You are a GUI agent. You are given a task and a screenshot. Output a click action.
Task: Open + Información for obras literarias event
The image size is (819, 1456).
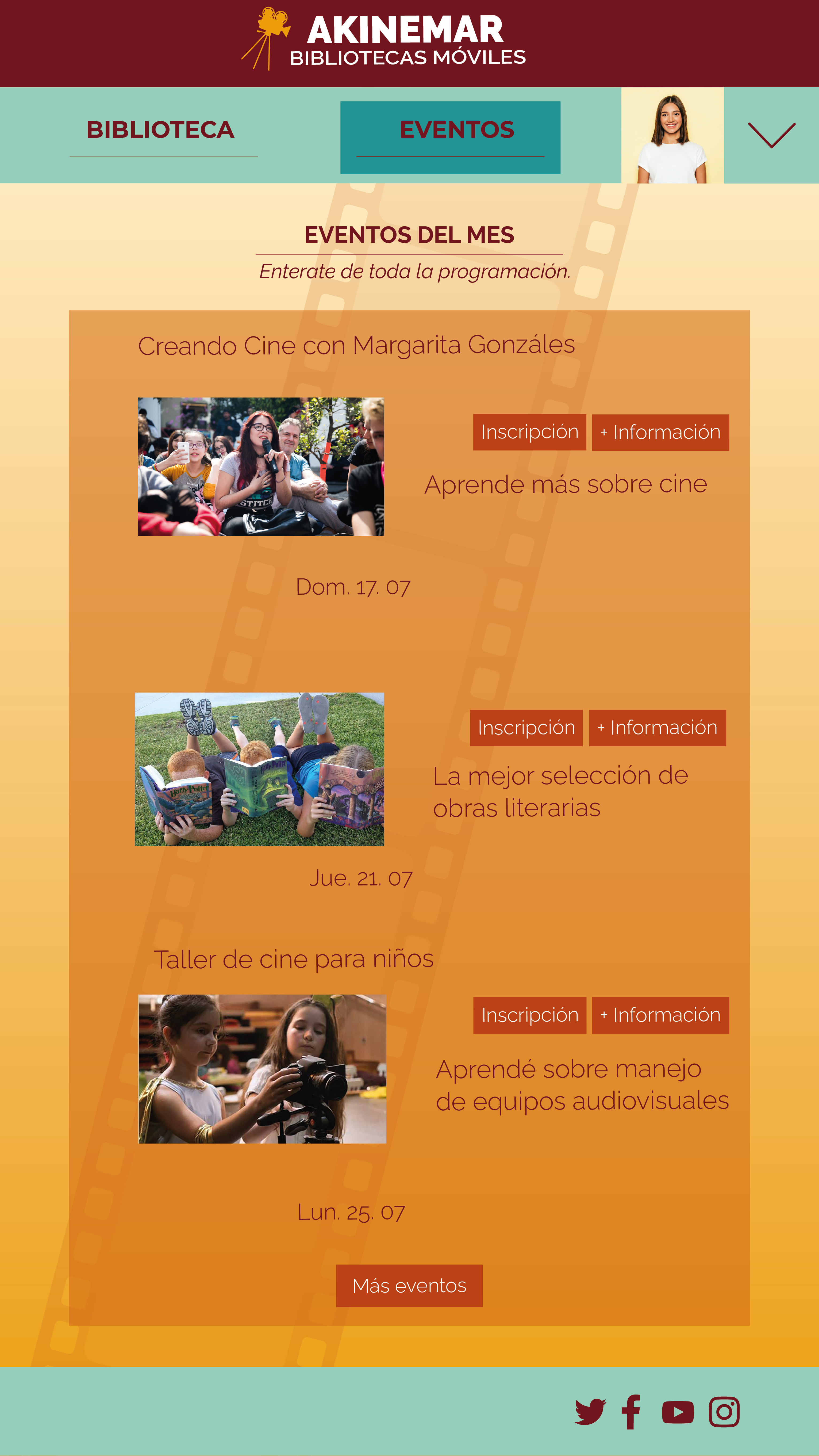[x=657, y=728]
